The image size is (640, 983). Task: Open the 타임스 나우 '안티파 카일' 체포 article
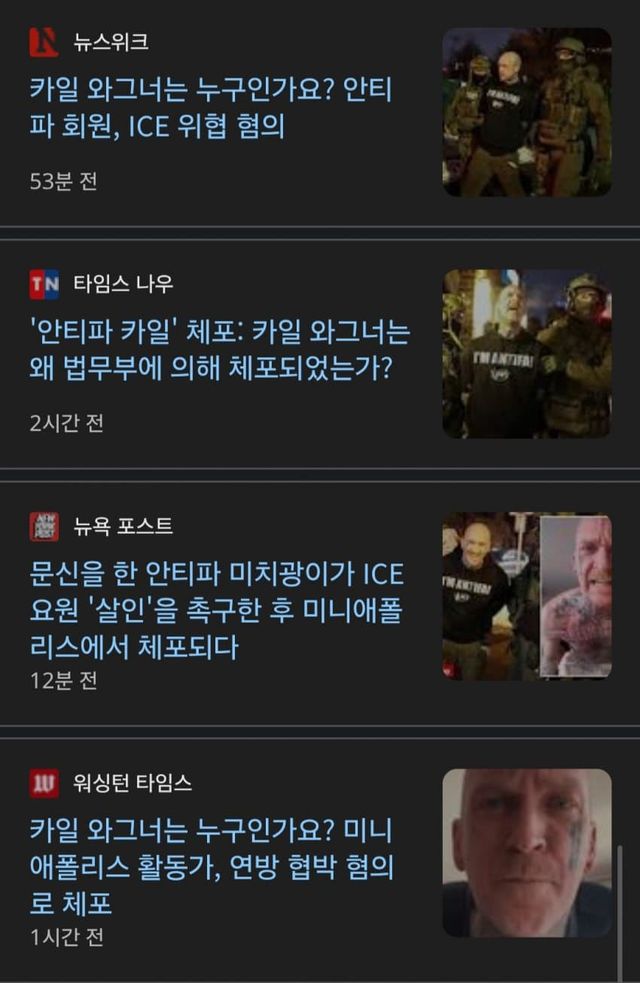click(x=219, y=351)
